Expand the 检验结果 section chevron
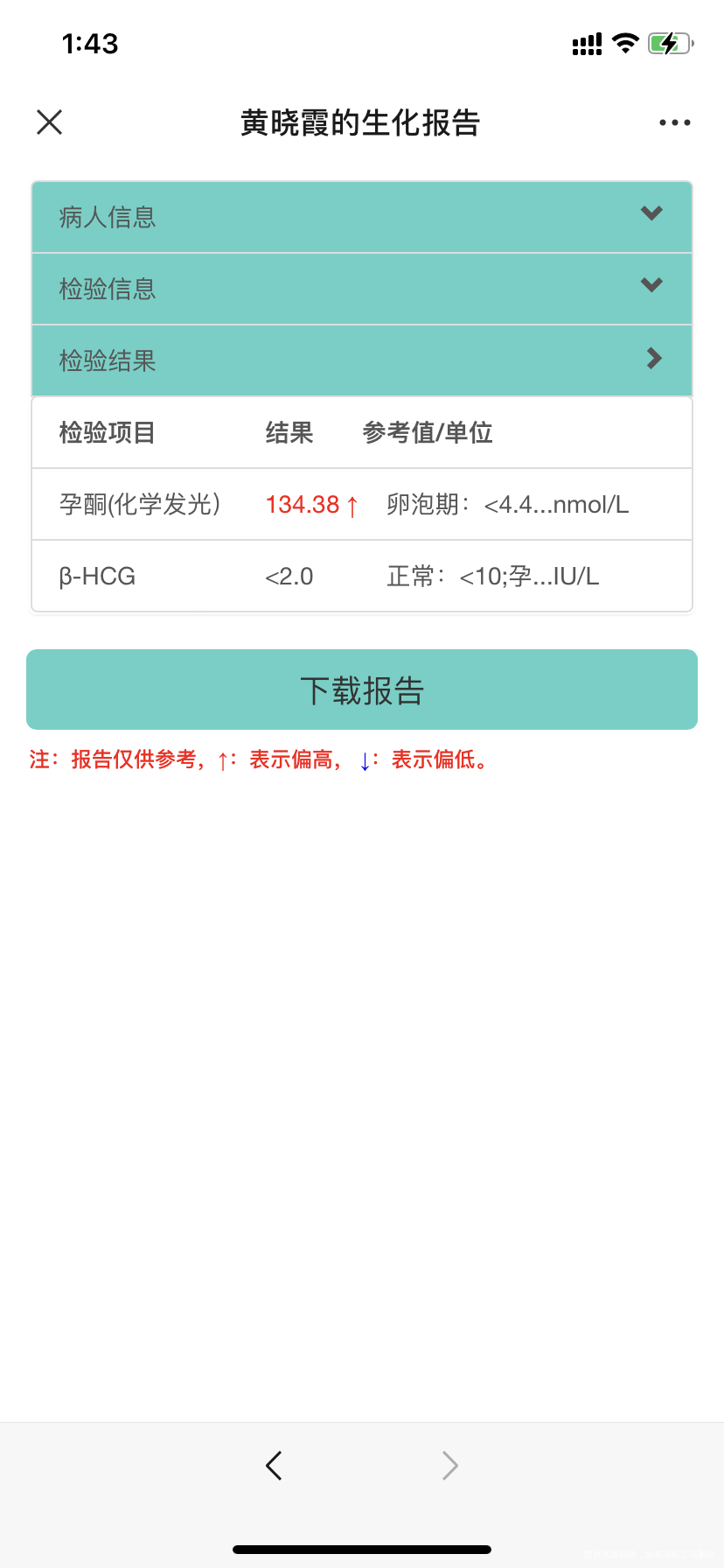 tap(651, 358)
